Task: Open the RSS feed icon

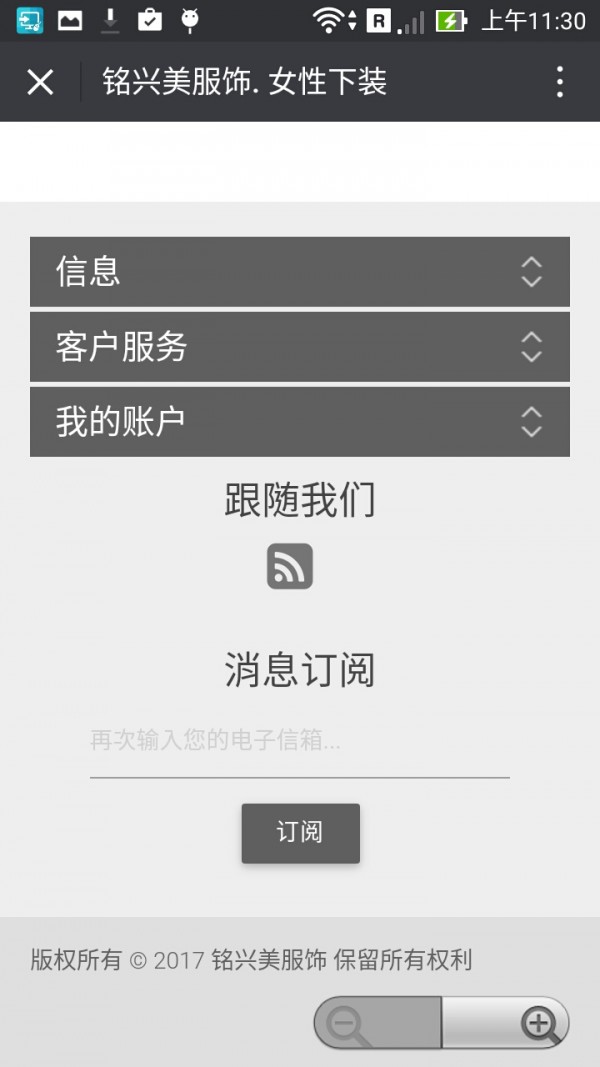Action: pyautogui.click(x=290, y=566)
